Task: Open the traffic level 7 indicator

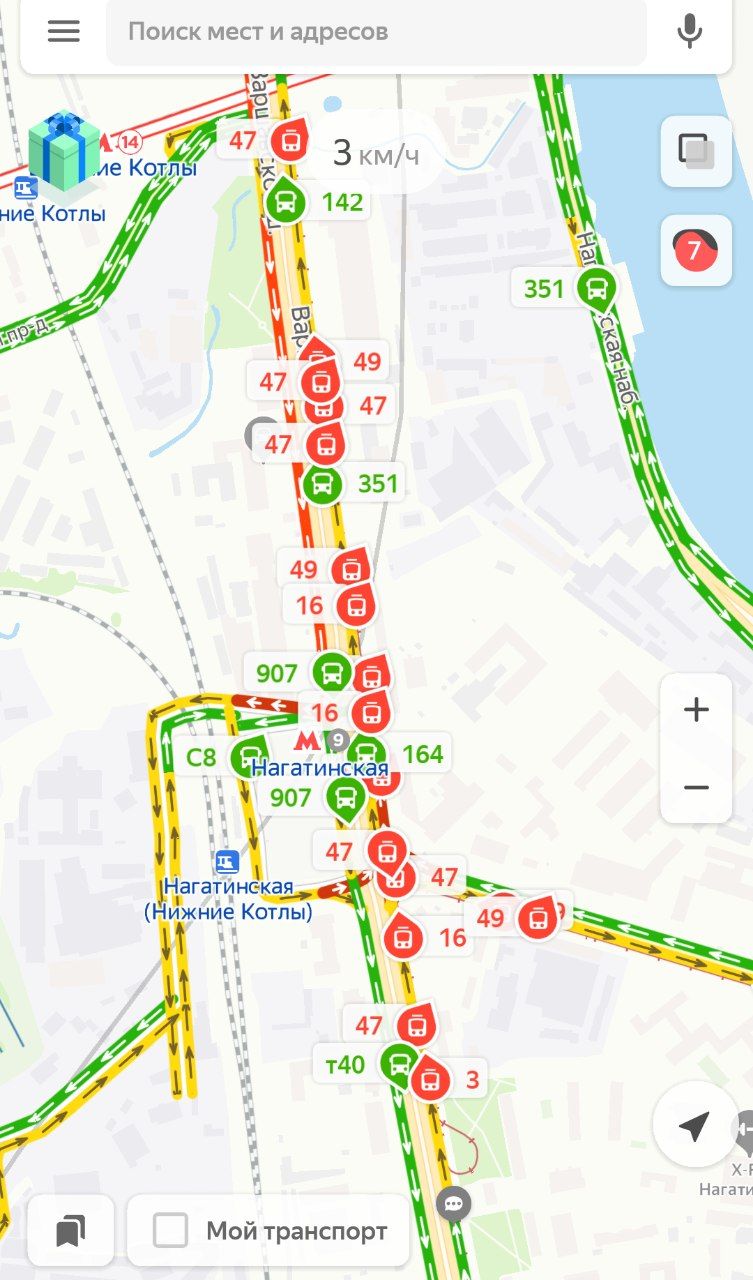Action: (696, 250)
